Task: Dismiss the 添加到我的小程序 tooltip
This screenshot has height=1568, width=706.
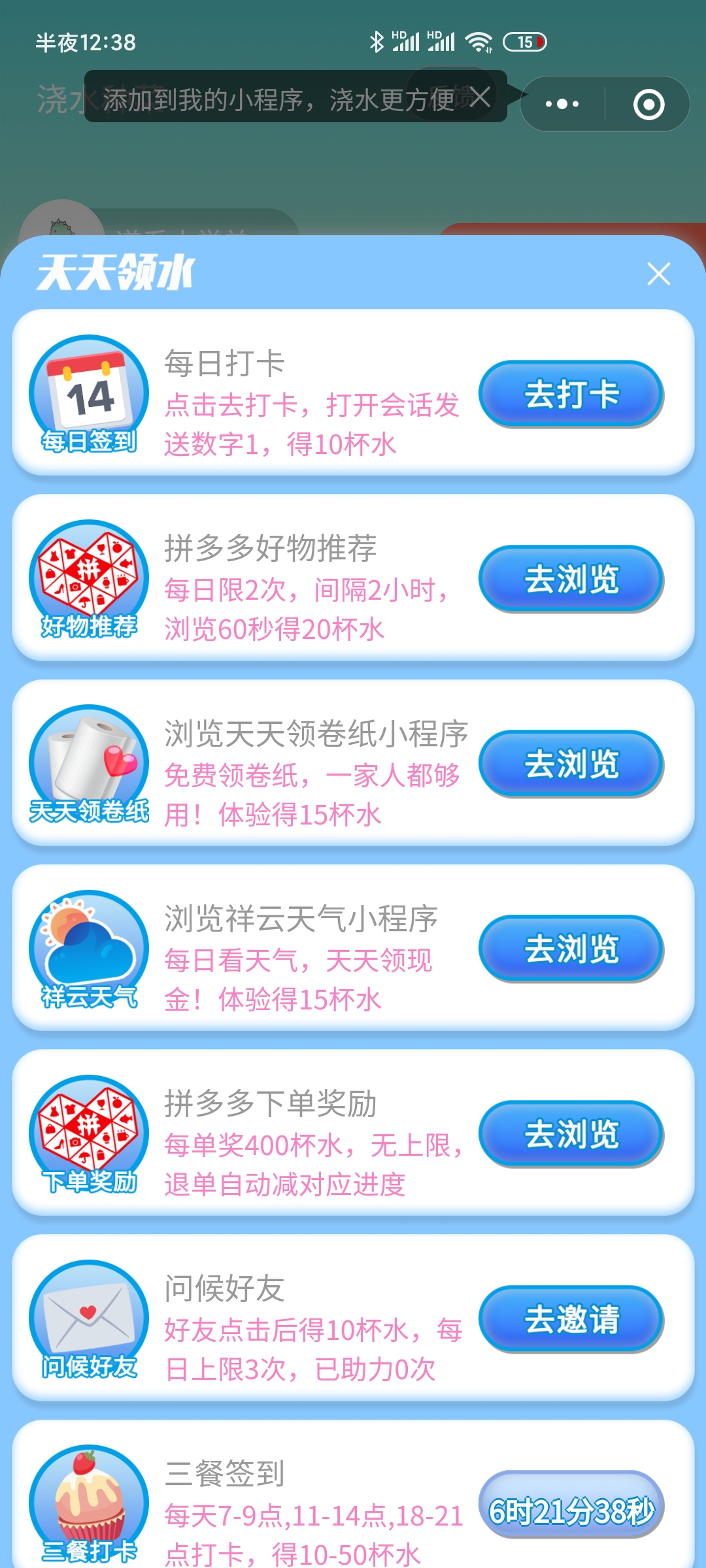Action: (479, 98)
